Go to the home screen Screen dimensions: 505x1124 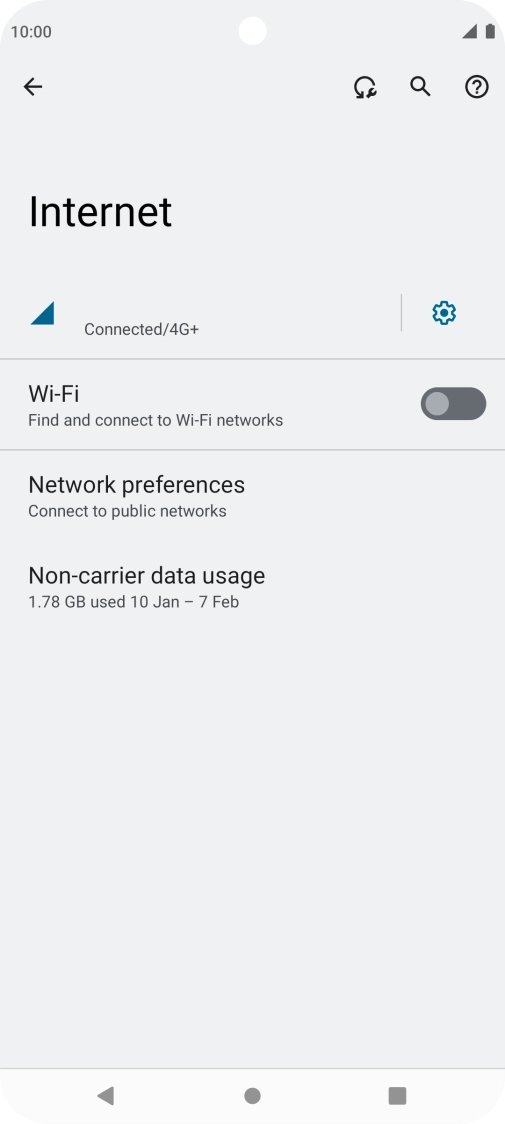coord(252,1095)
